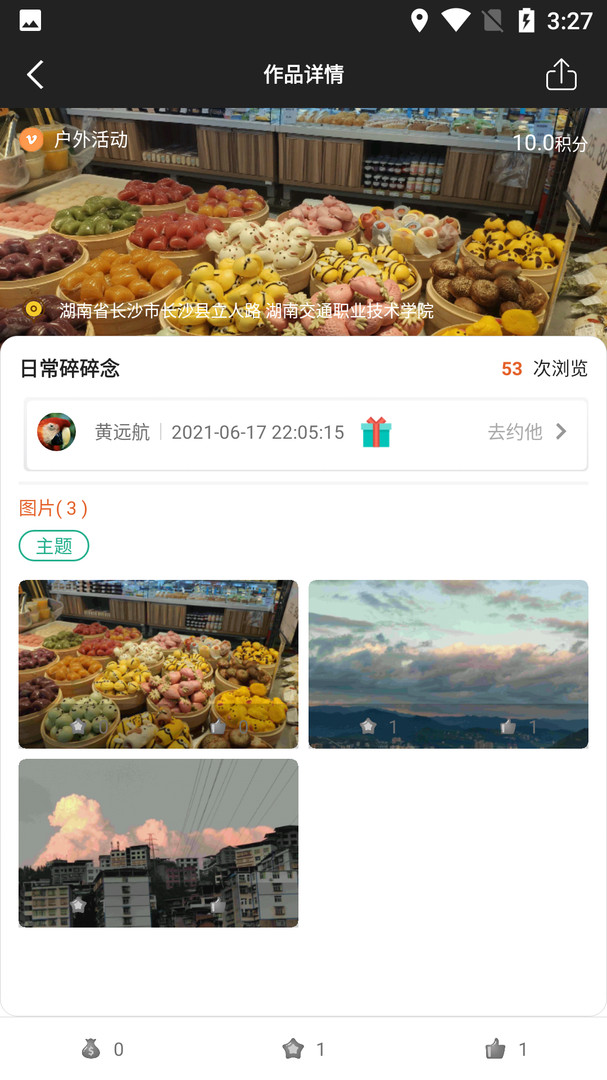
Task: Like this work with the thumbs-up icon
Action: [495, 1049]
